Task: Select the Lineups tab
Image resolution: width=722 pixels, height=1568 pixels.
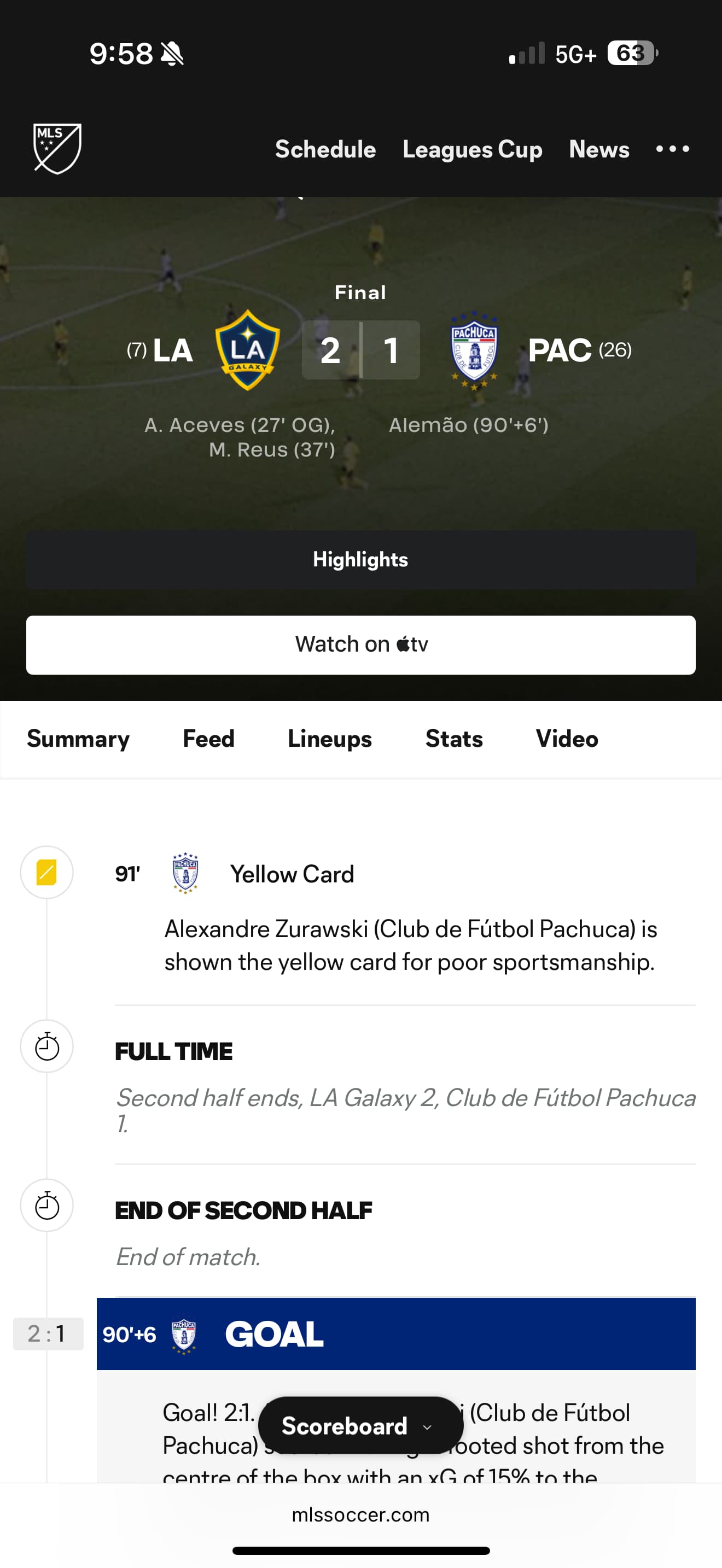Action: pos(329,739)
